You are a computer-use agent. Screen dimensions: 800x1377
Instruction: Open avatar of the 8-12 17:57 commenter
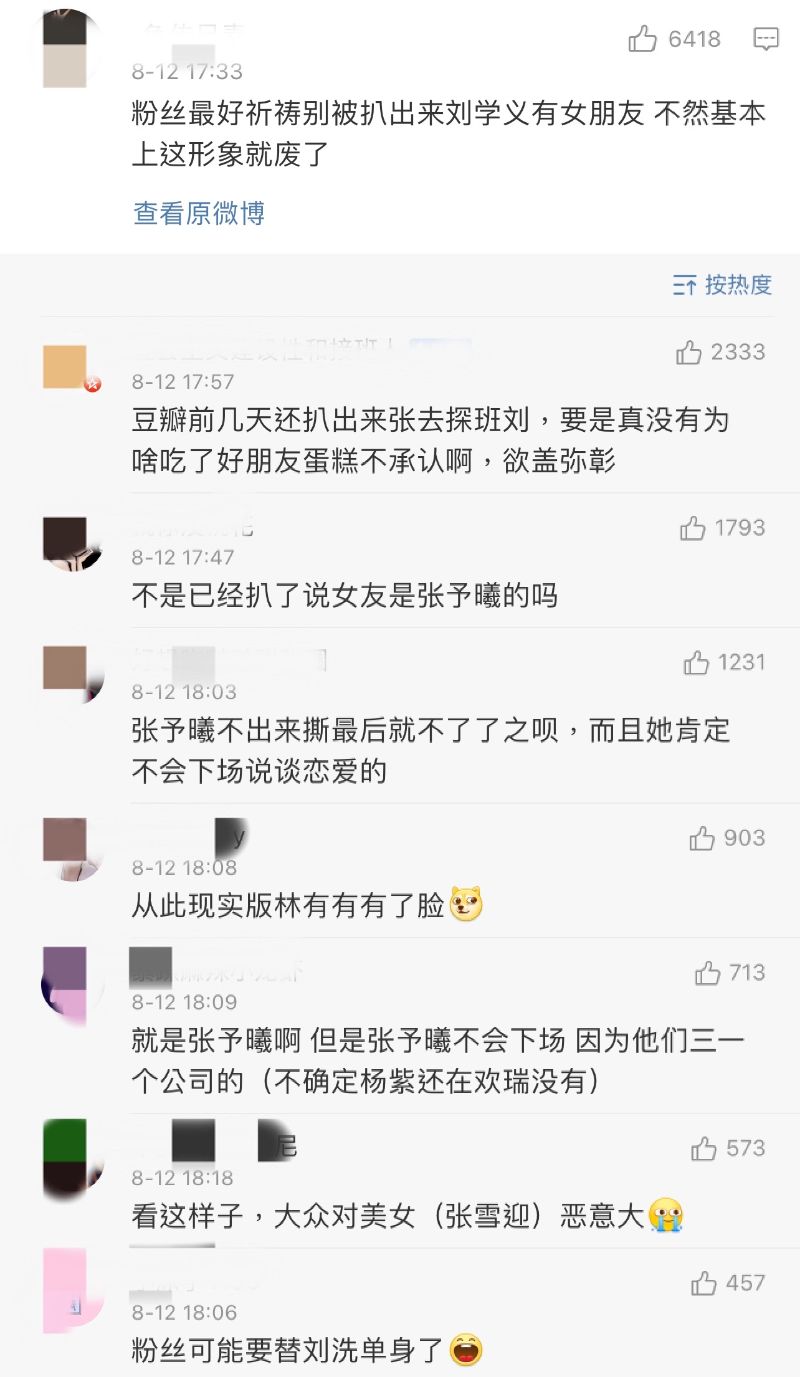click(68, 368)
